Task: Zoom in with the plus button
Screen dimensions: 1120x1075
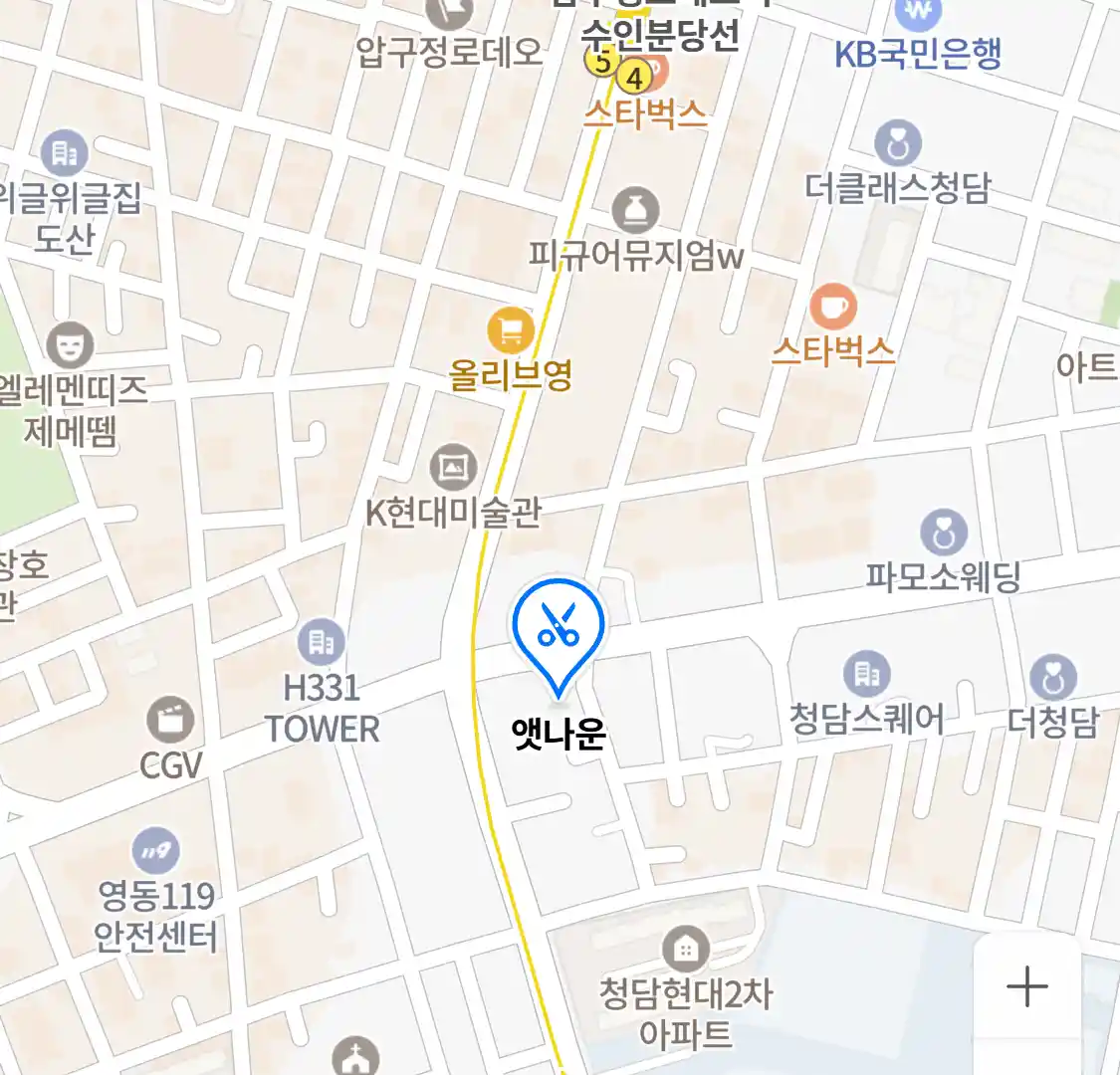Action: (1026, 986)
